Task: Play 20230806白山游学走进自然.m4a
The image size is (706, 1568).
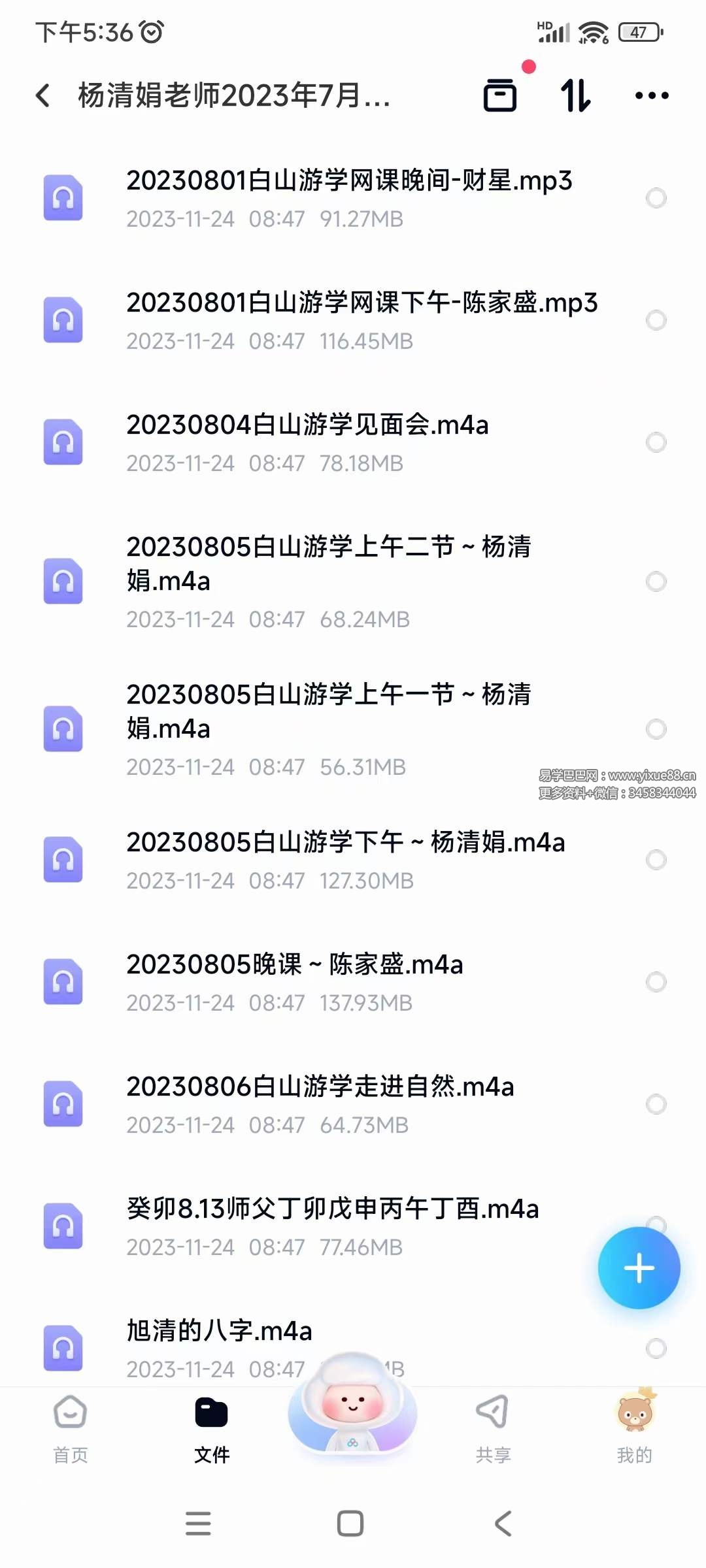Action: pos(320,1087)
